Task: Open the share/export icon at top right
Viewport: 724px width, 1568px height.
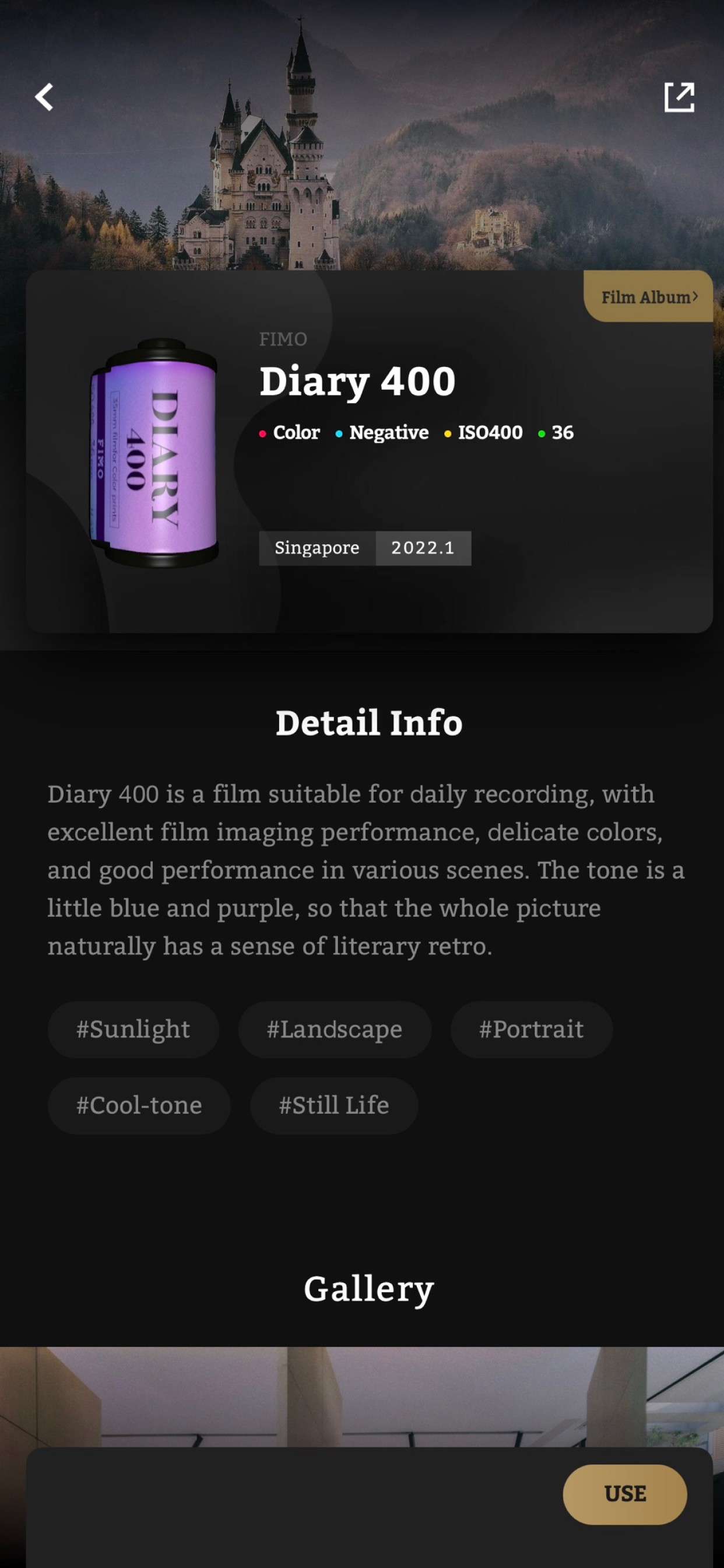Action: (680, 96)
